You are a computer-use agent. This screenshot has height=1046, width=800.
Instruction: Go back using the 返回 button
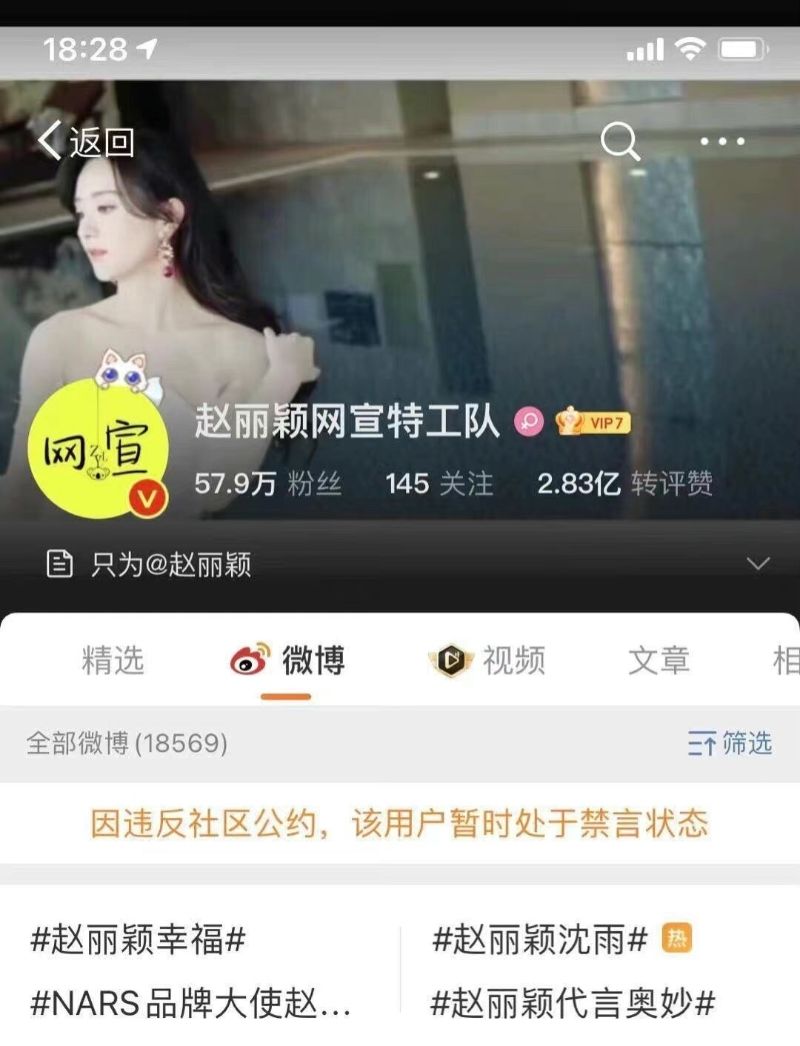coord(85,142)
